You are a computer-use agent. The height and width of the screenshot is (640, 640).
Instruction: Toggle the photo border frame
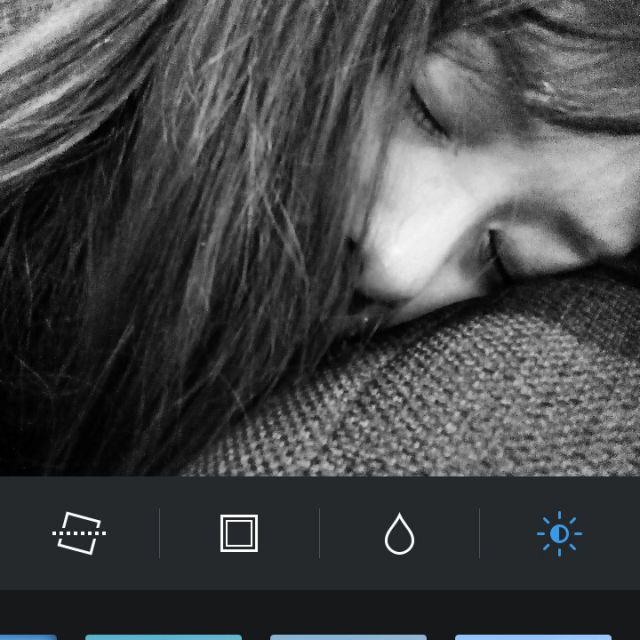pyautogui.click(x=239, y=533)
